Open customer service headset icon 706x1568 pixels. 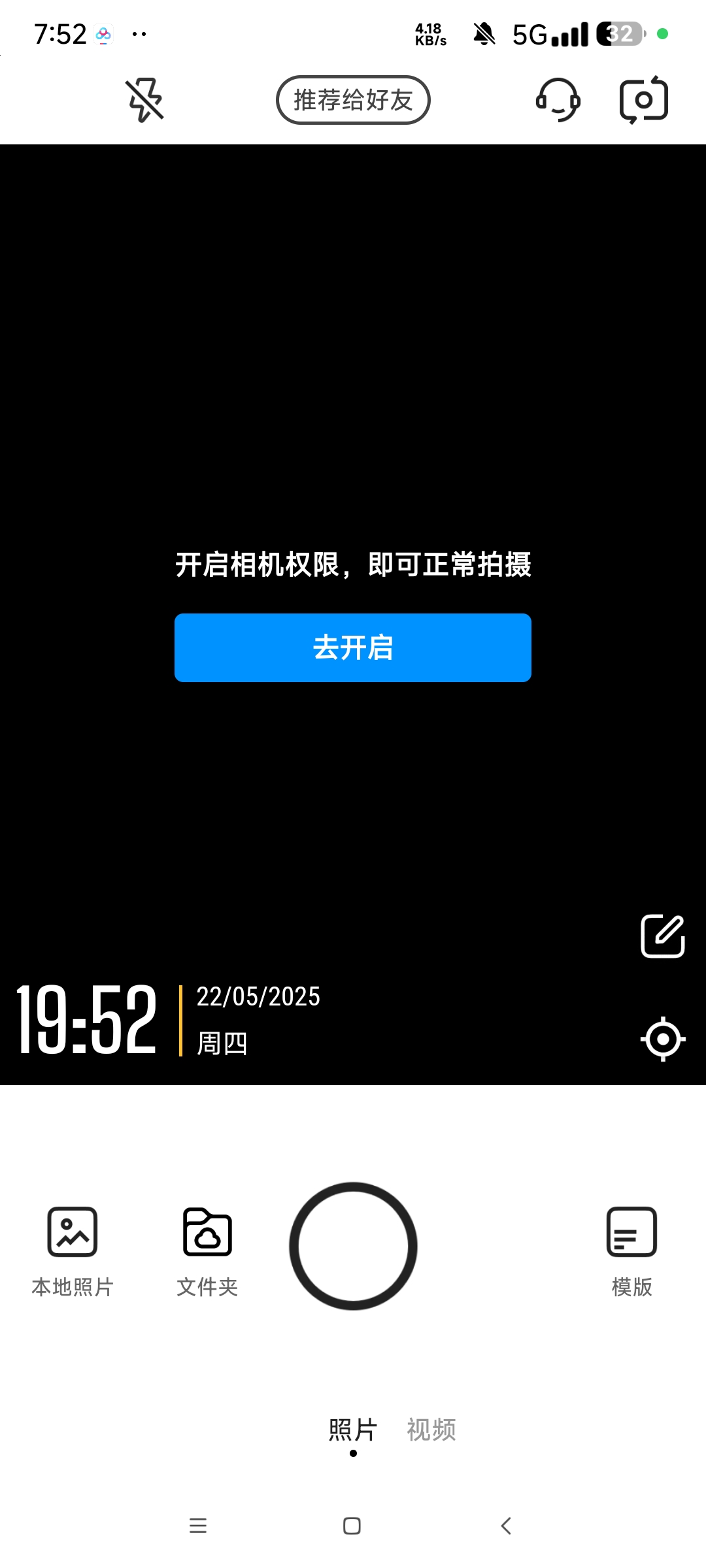coord(558,100)
